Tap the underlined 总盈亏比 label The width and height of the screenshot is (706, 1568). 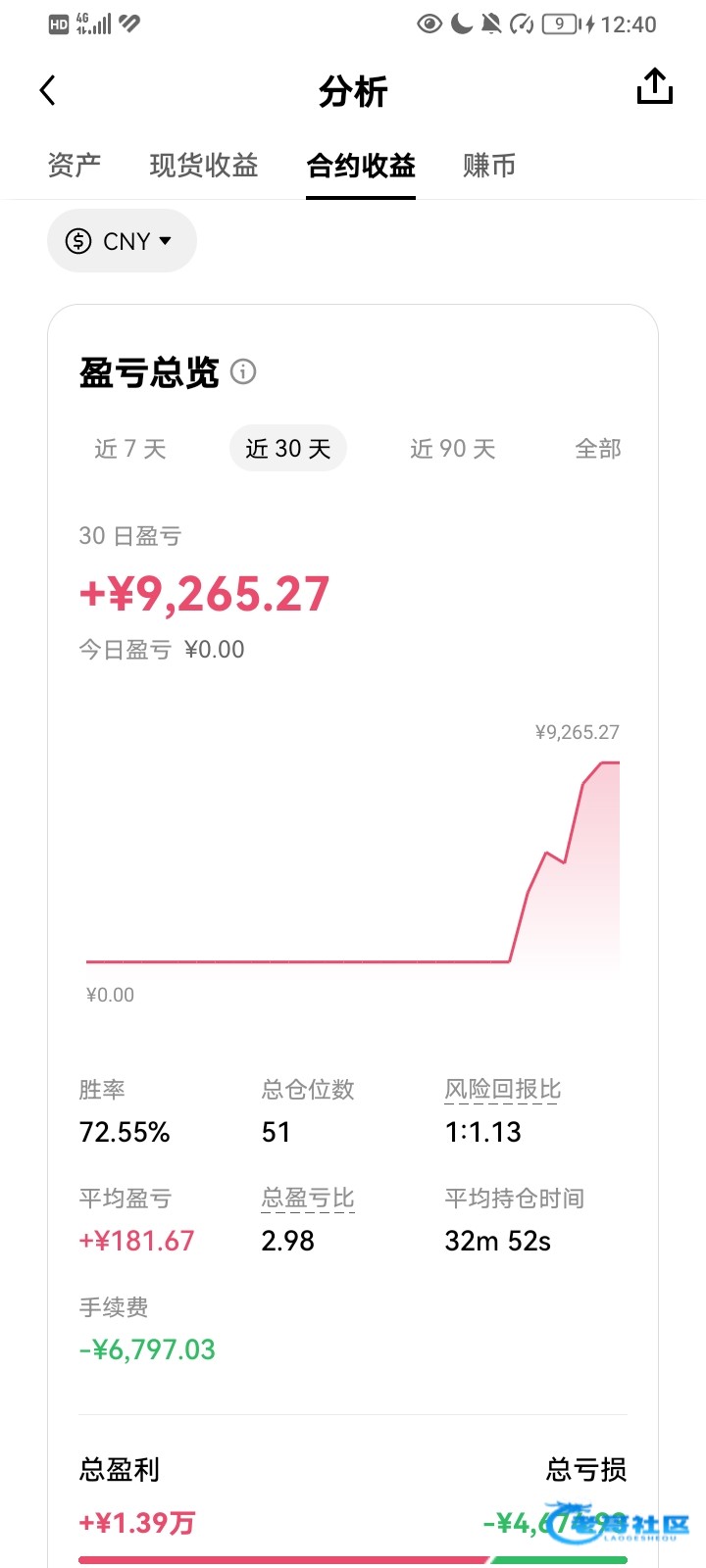click(x=308, y=1199)
